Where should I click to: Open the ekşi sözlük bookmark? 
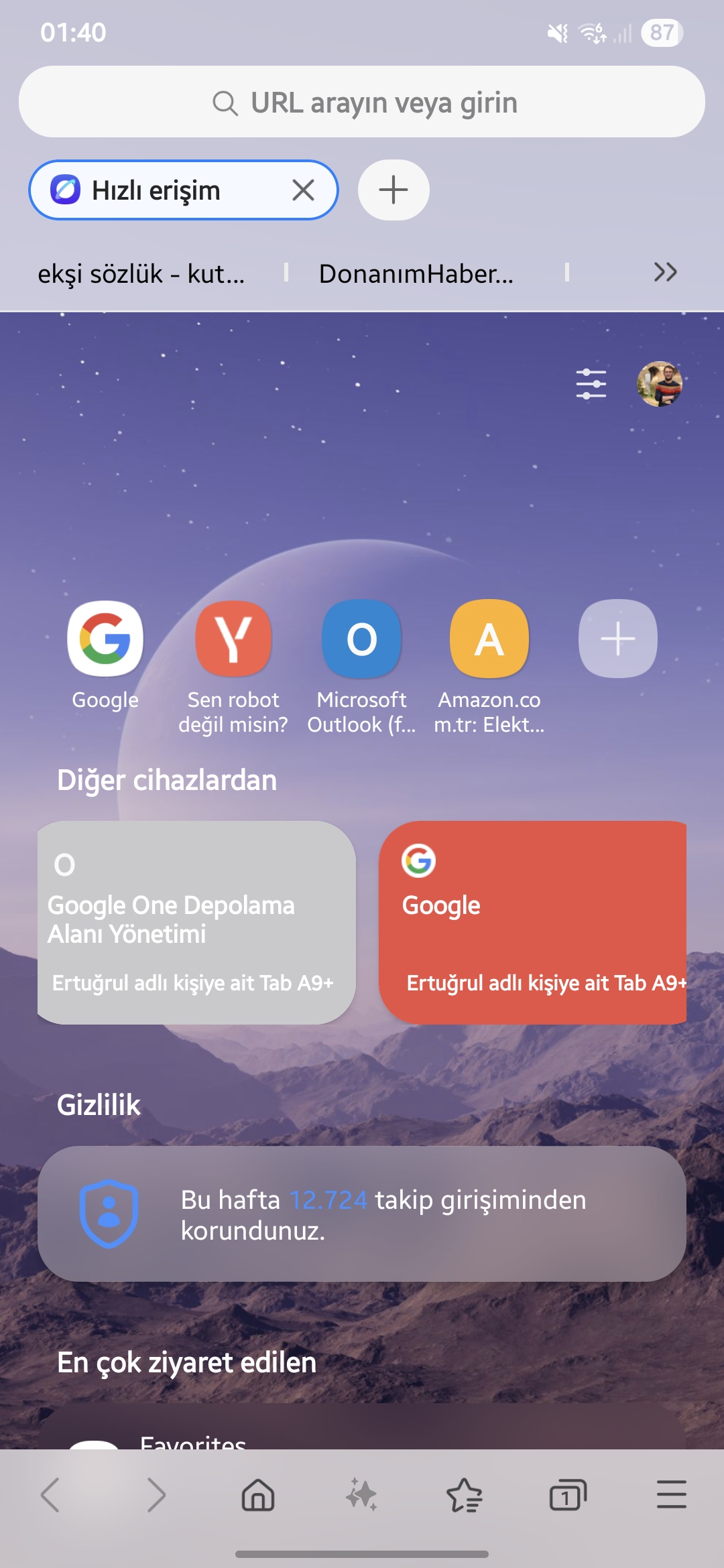tap(141, 273)
